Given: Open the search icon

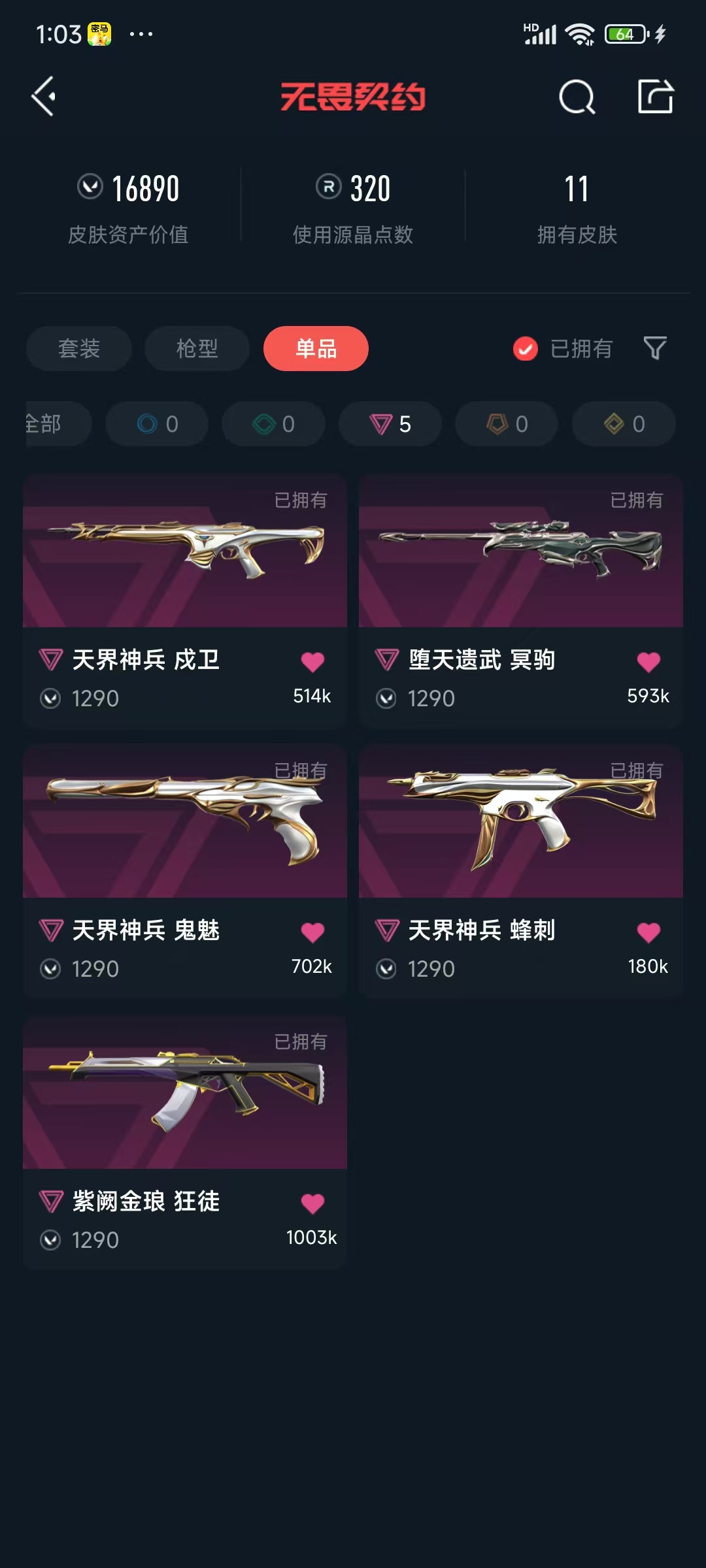Looking at the screenshot, I should (577, 98).
